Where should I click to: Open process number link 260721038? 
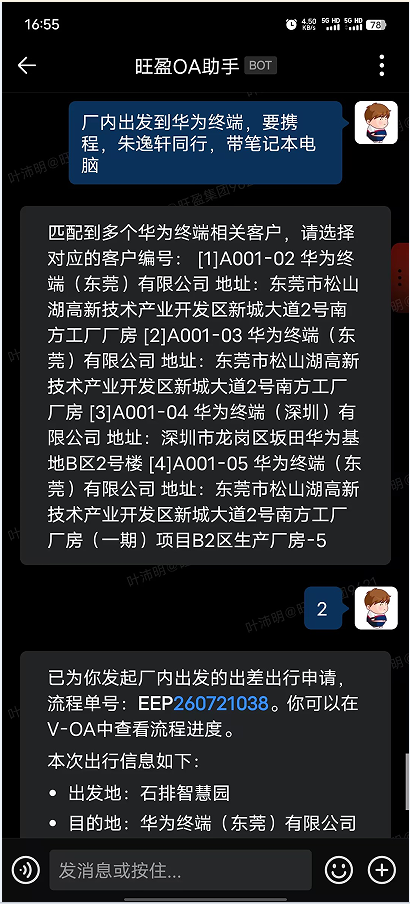[221, 703]
